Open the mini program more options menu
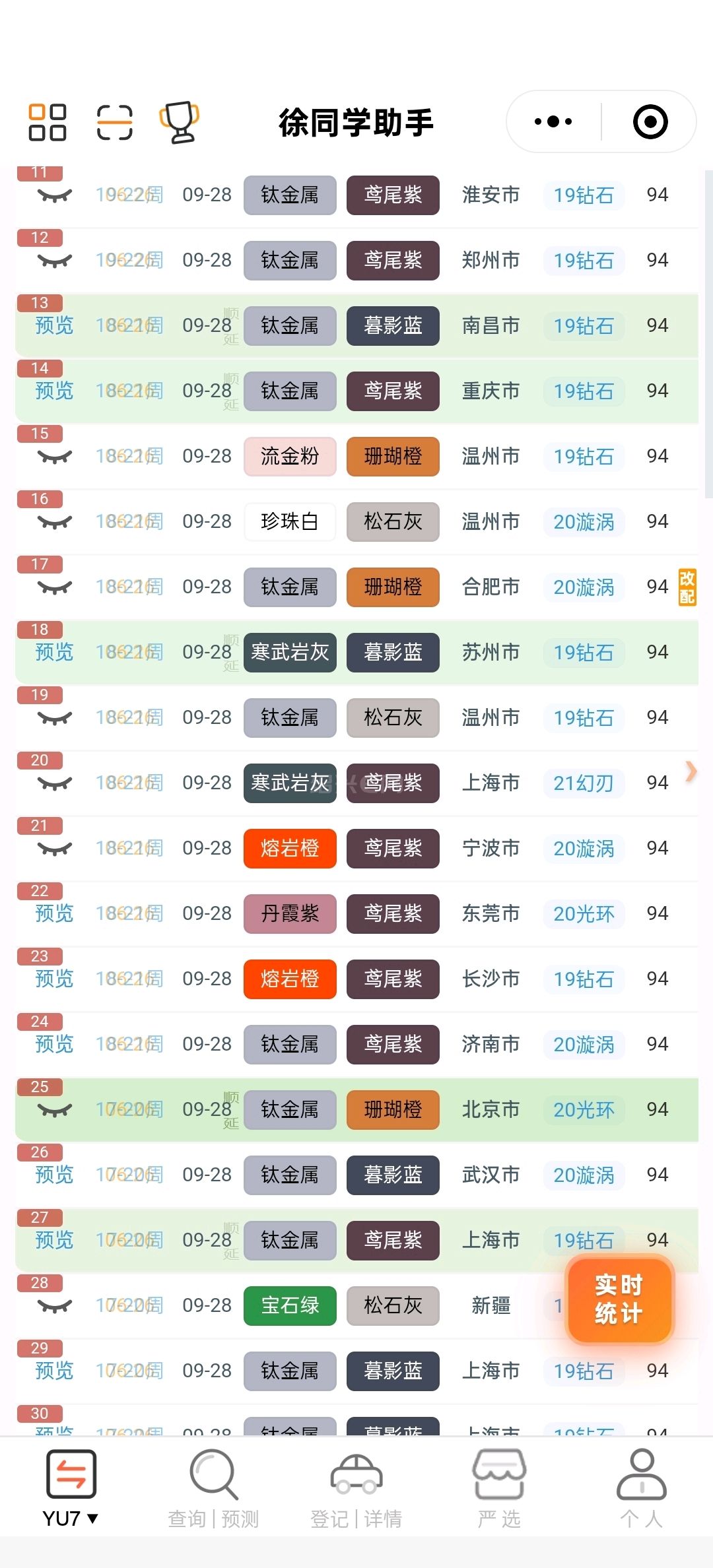This screenshot has height=1568, width=713. coord(553,122)
